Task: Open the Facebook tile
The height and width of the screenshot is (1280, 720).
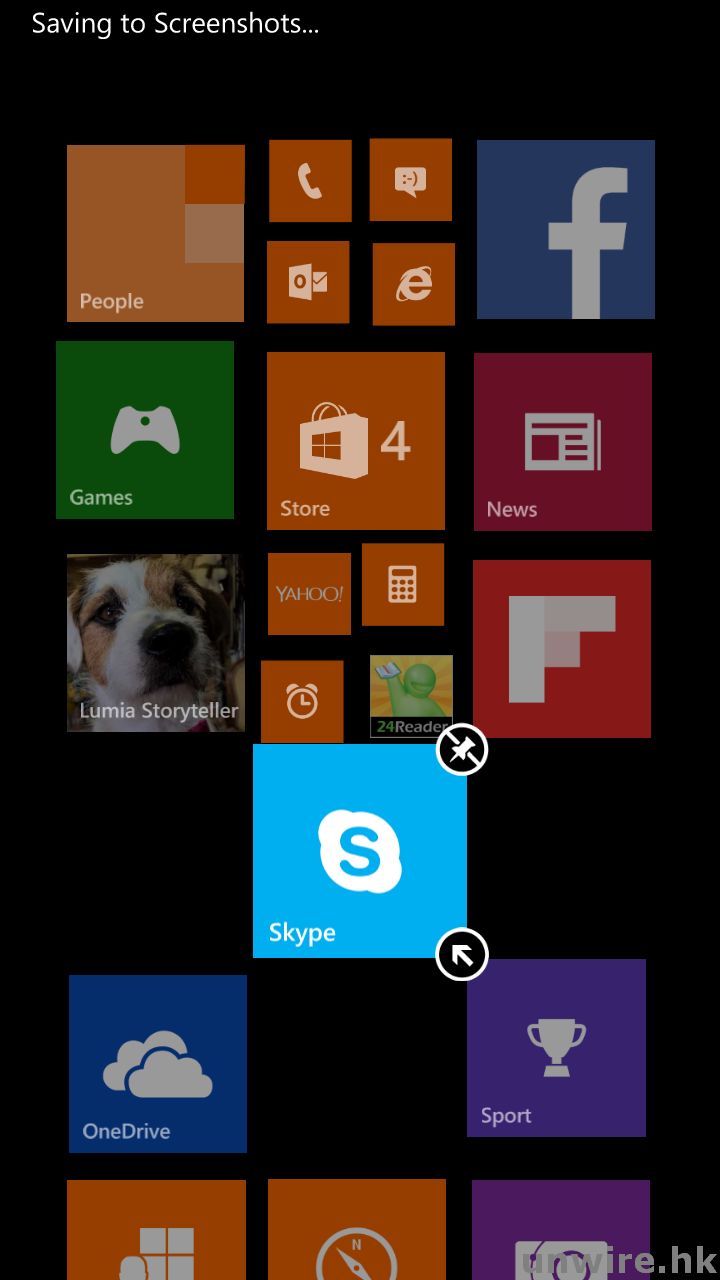Action: pyautogui.click(x=566, y=230)
